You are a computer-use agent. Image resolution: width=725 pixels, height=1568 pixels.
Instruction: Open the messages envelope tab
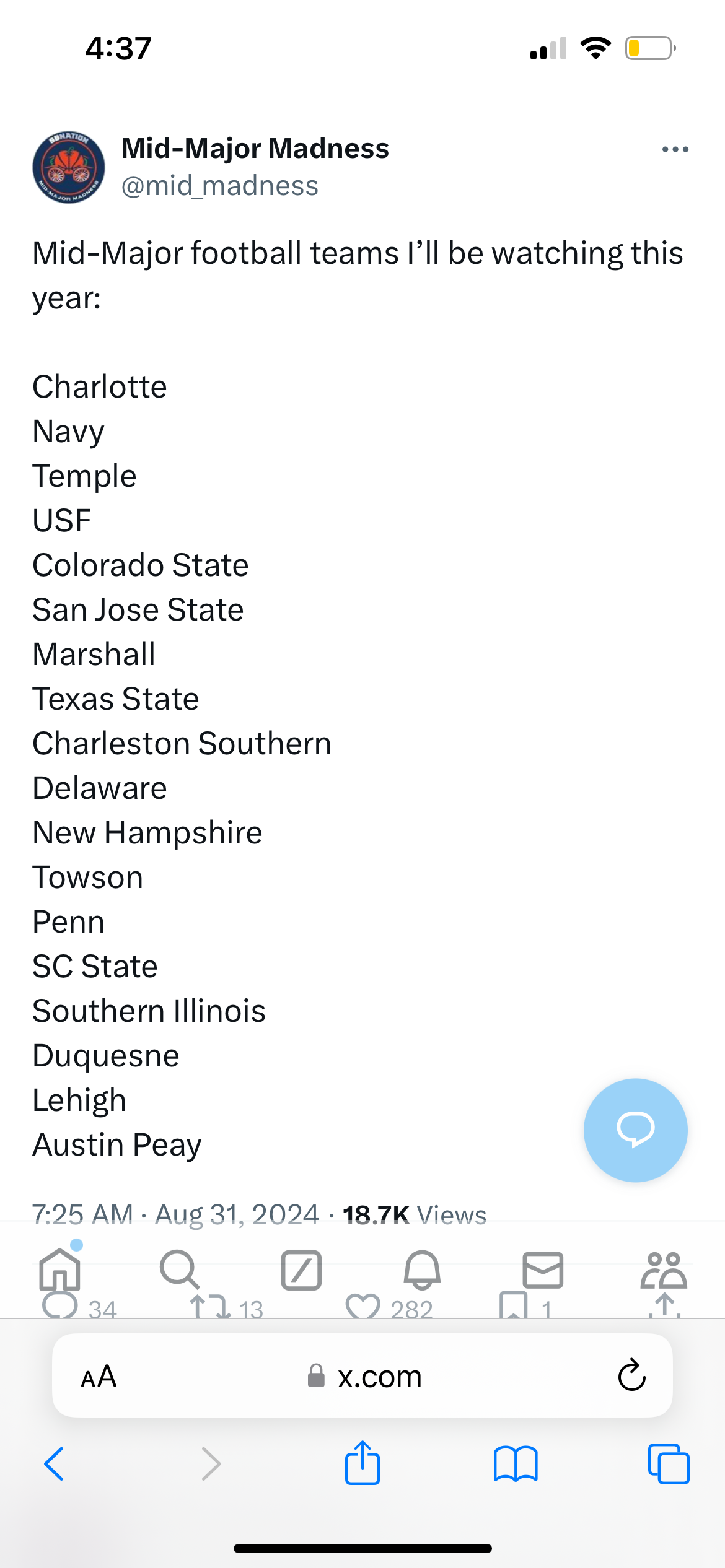(543, 1270)
